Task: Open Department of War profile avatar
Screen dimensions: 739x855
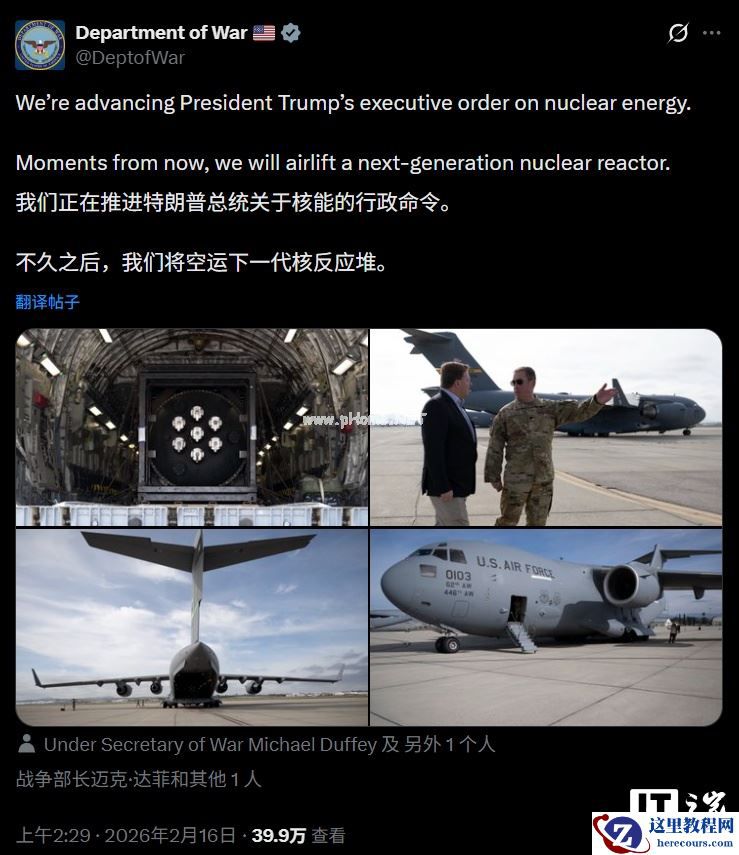Action: [x=40, y=45]
